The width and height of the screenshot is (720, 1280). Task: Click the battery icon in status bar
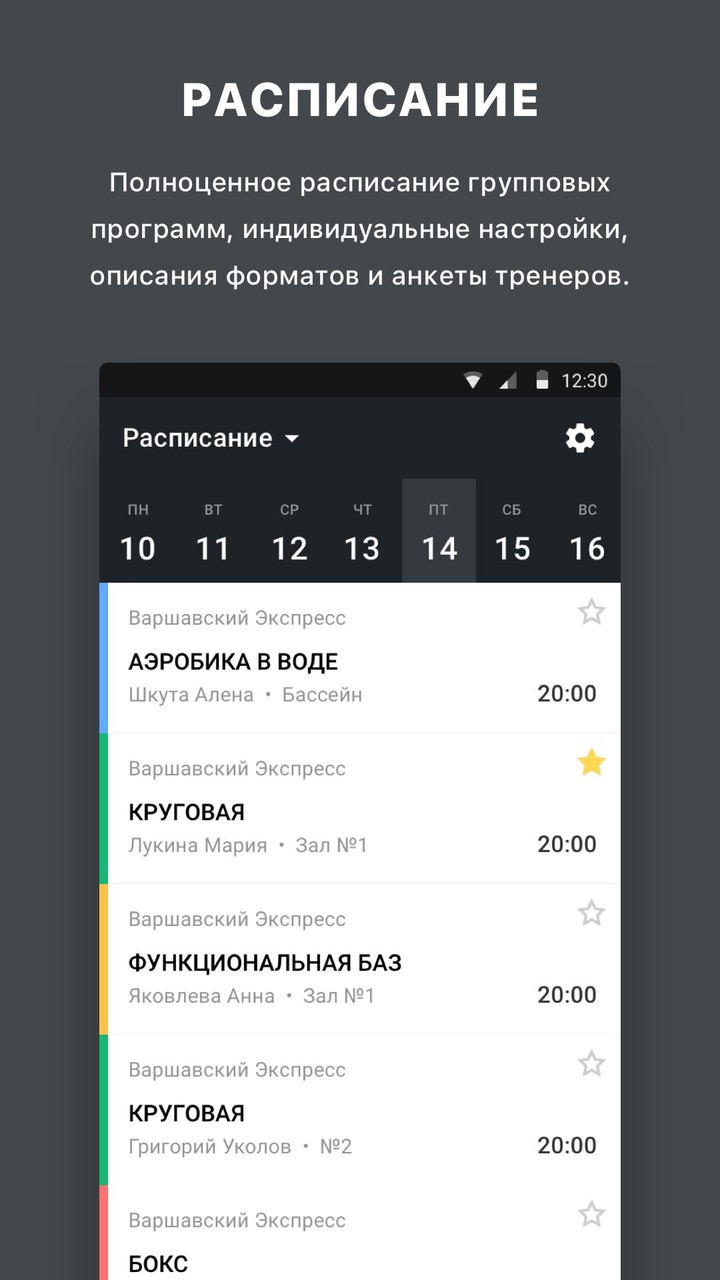(x=541, y=381)
